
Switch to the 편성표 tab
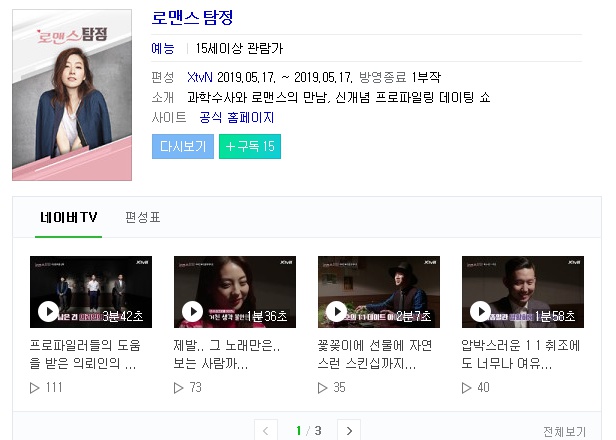[143, 217]
